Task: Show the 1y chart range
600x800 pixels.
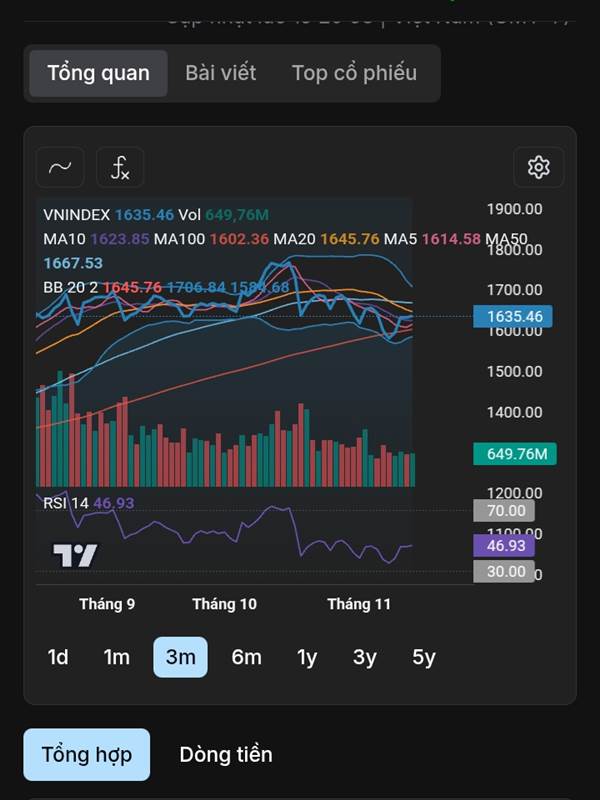Action: (307, 657)
